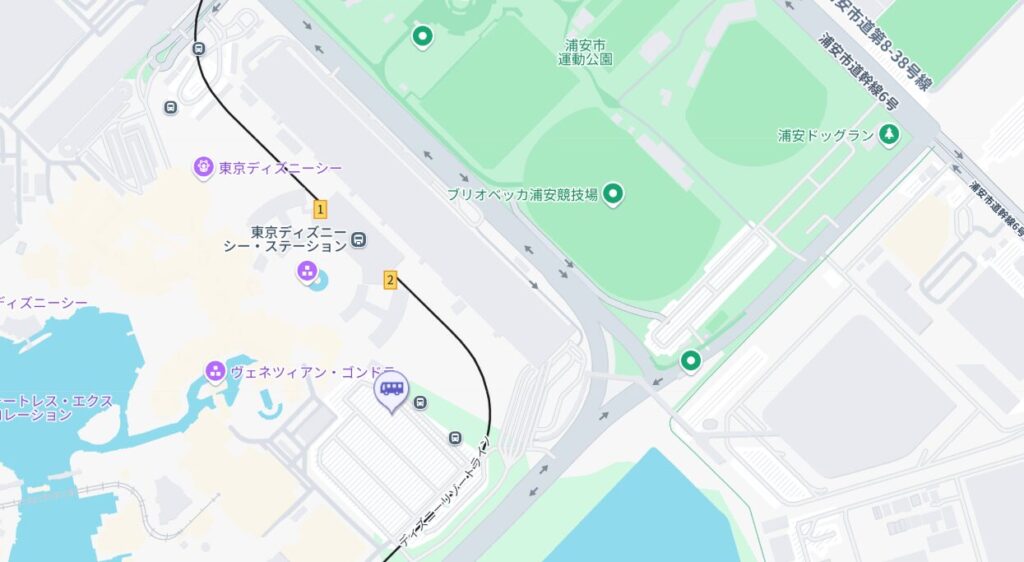Tap the ヴェネツィアン・ゴンドラ attraction pin
The height and width of the screenshot is (562, 1024).
pos(215,371)
